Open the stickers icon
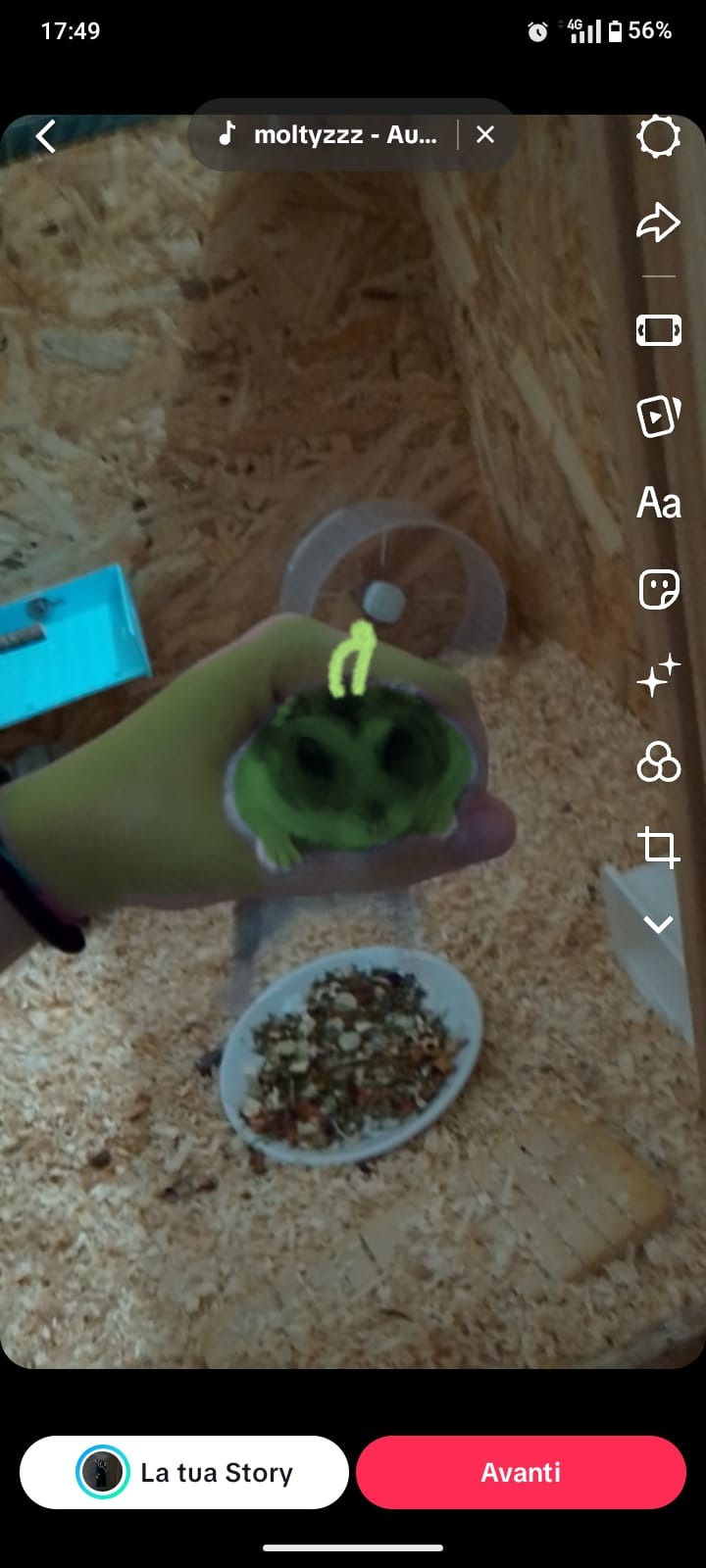The height and width of the screenshot is (1568, 706). [658, 590]
